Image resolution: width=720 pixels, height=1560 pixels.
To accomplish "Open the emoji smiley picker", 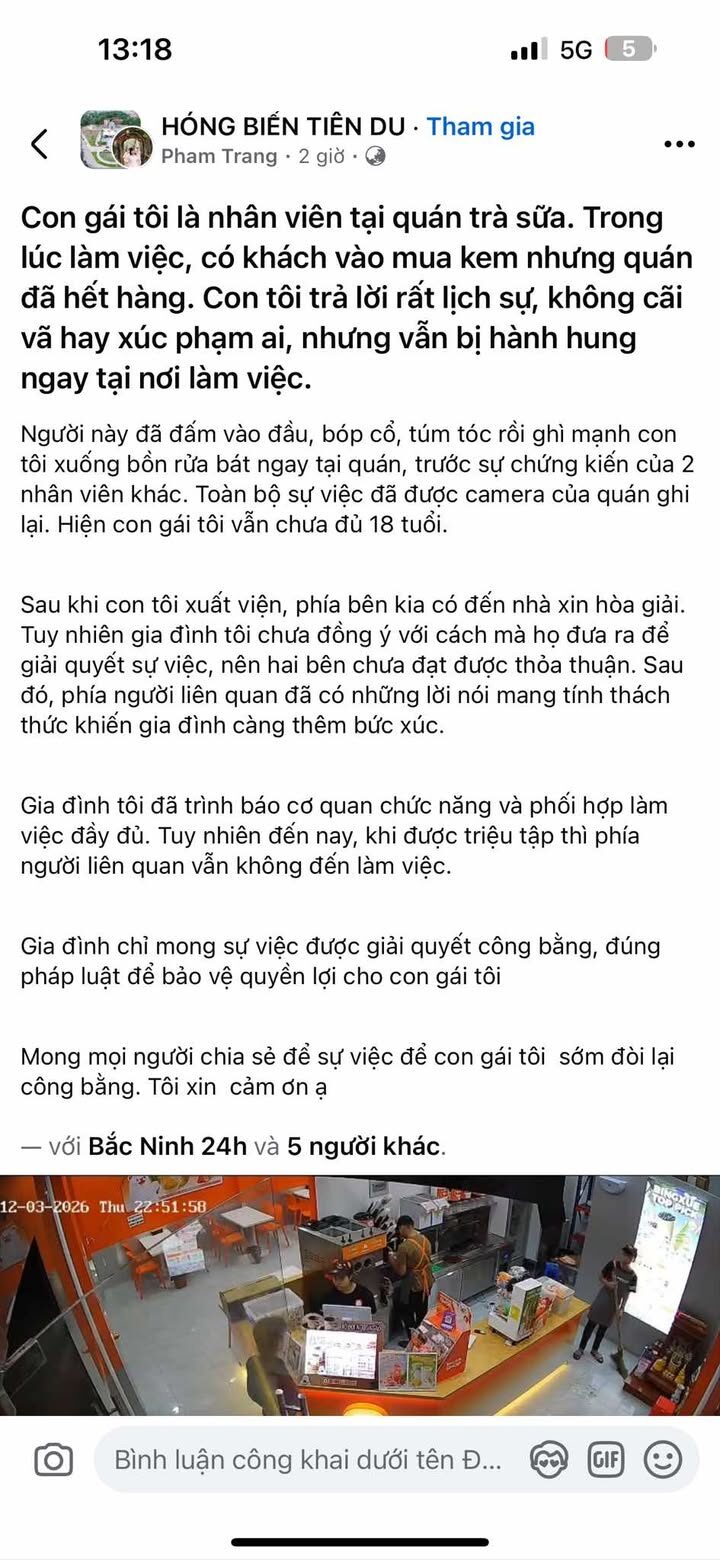I will coord(662,1460).
